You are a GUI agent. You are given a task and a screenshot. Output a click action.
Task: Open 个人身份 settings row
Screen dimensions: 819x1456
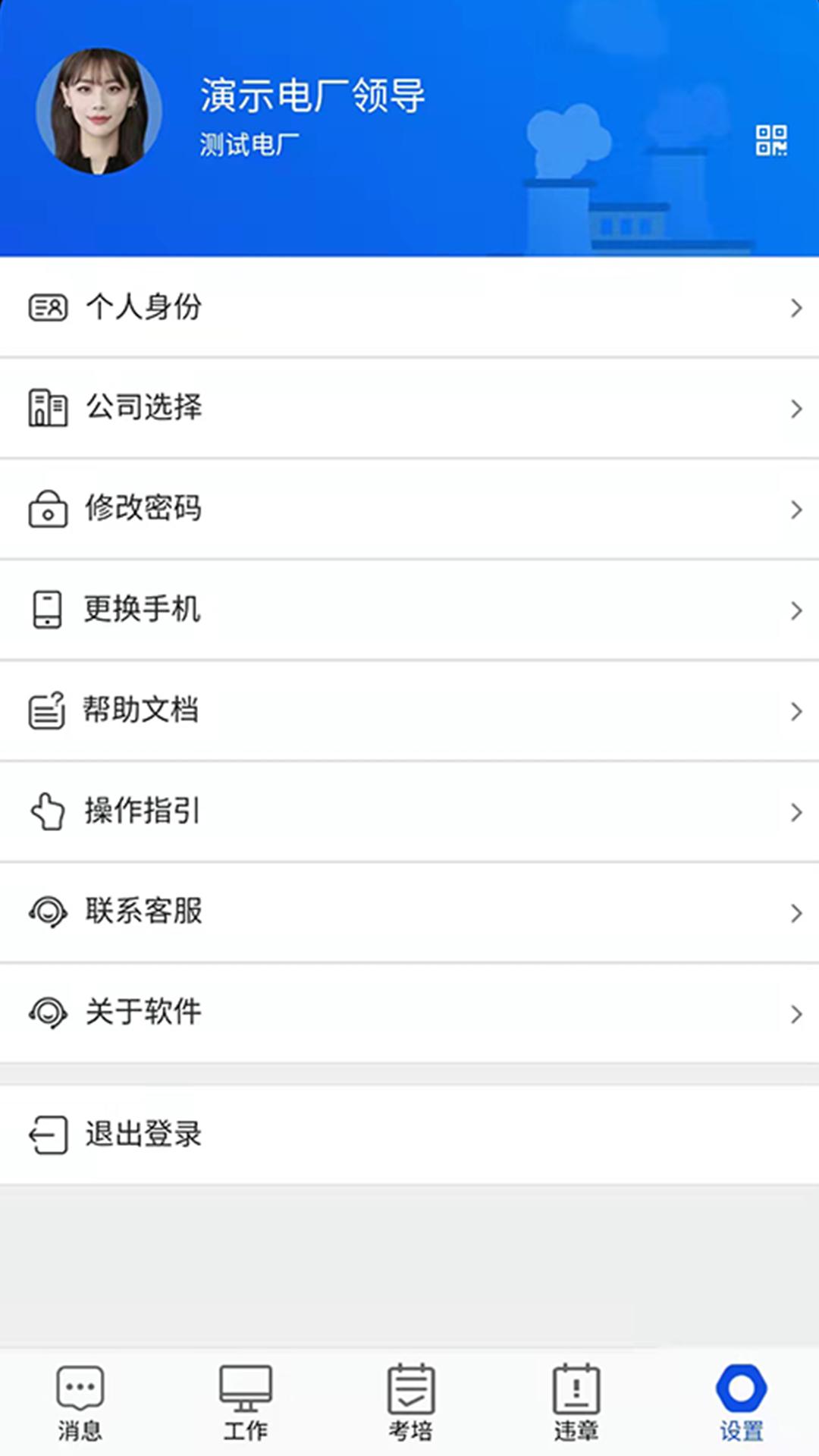pos(409,307)
